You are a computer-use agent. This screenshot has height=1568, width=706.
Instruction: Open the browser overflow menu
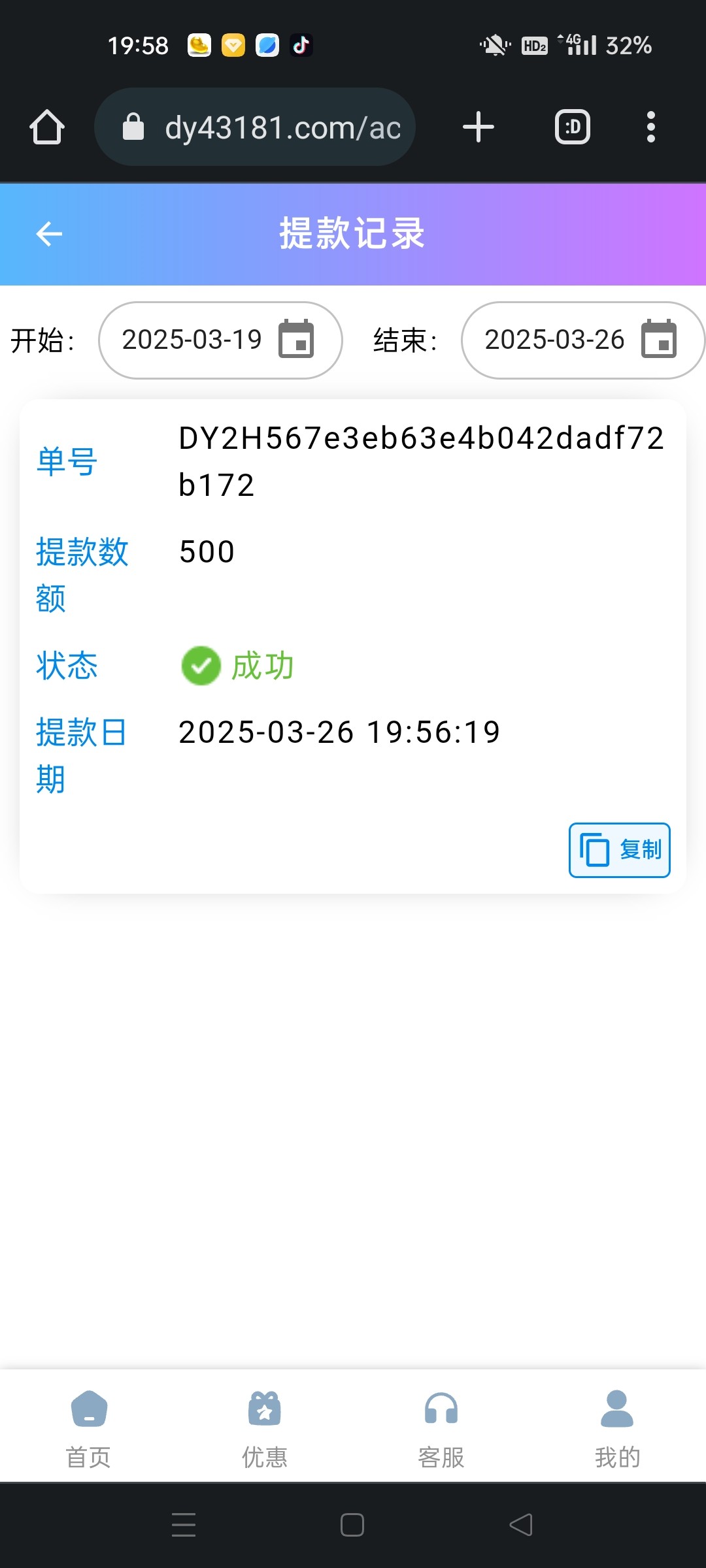(x=650, y=127)
